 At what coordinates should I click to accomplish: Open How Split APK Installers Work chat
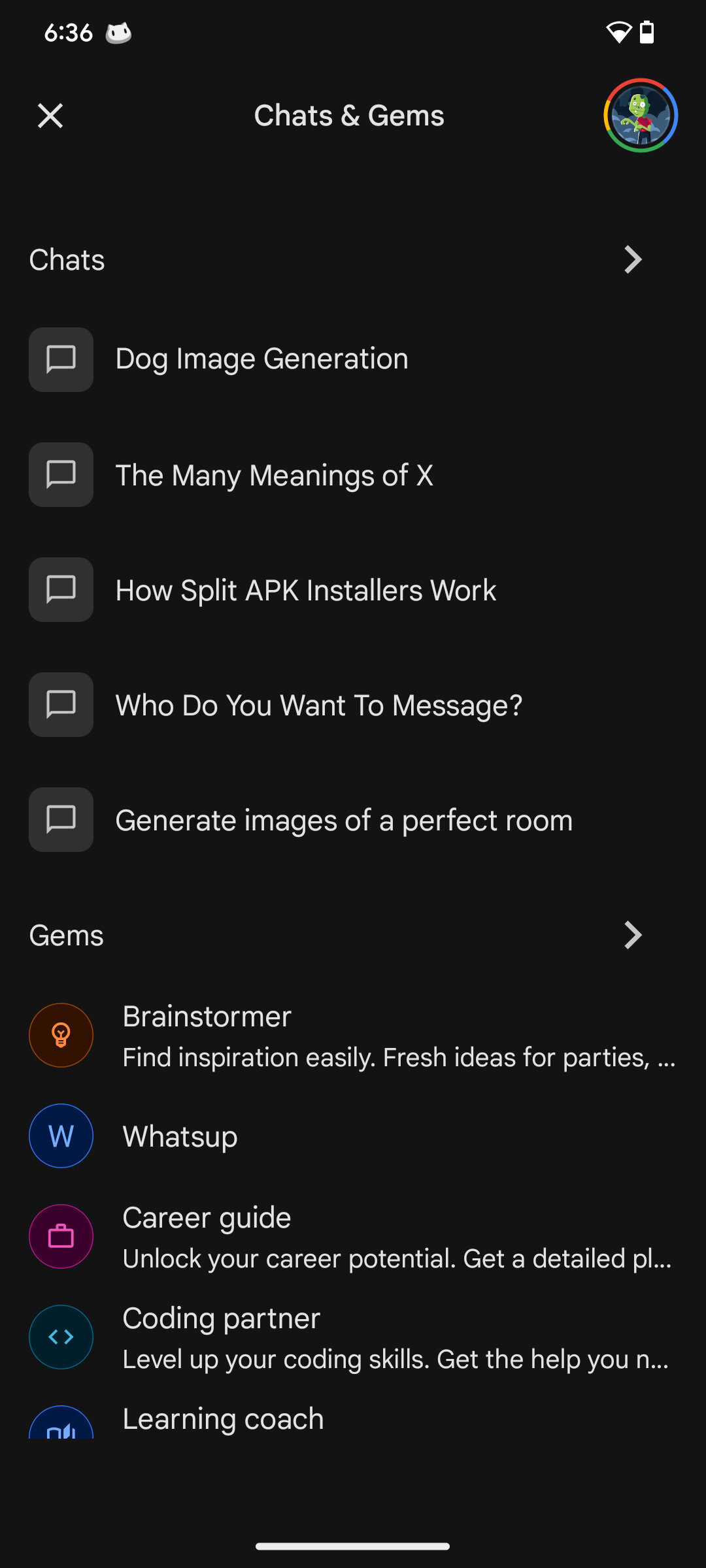[305, 590]
